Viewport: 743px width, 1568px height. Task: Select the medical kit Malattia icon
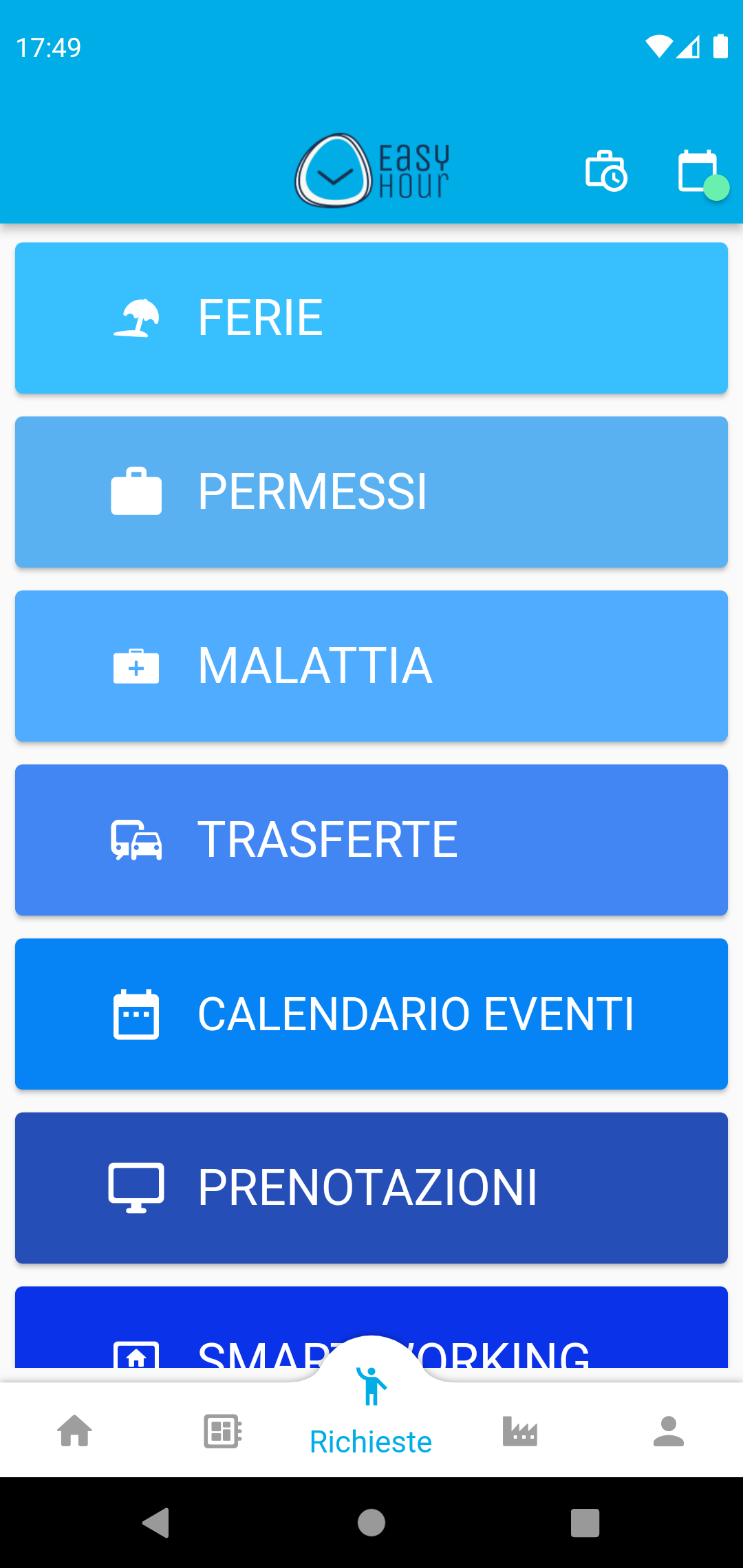(x=136, y=665)
